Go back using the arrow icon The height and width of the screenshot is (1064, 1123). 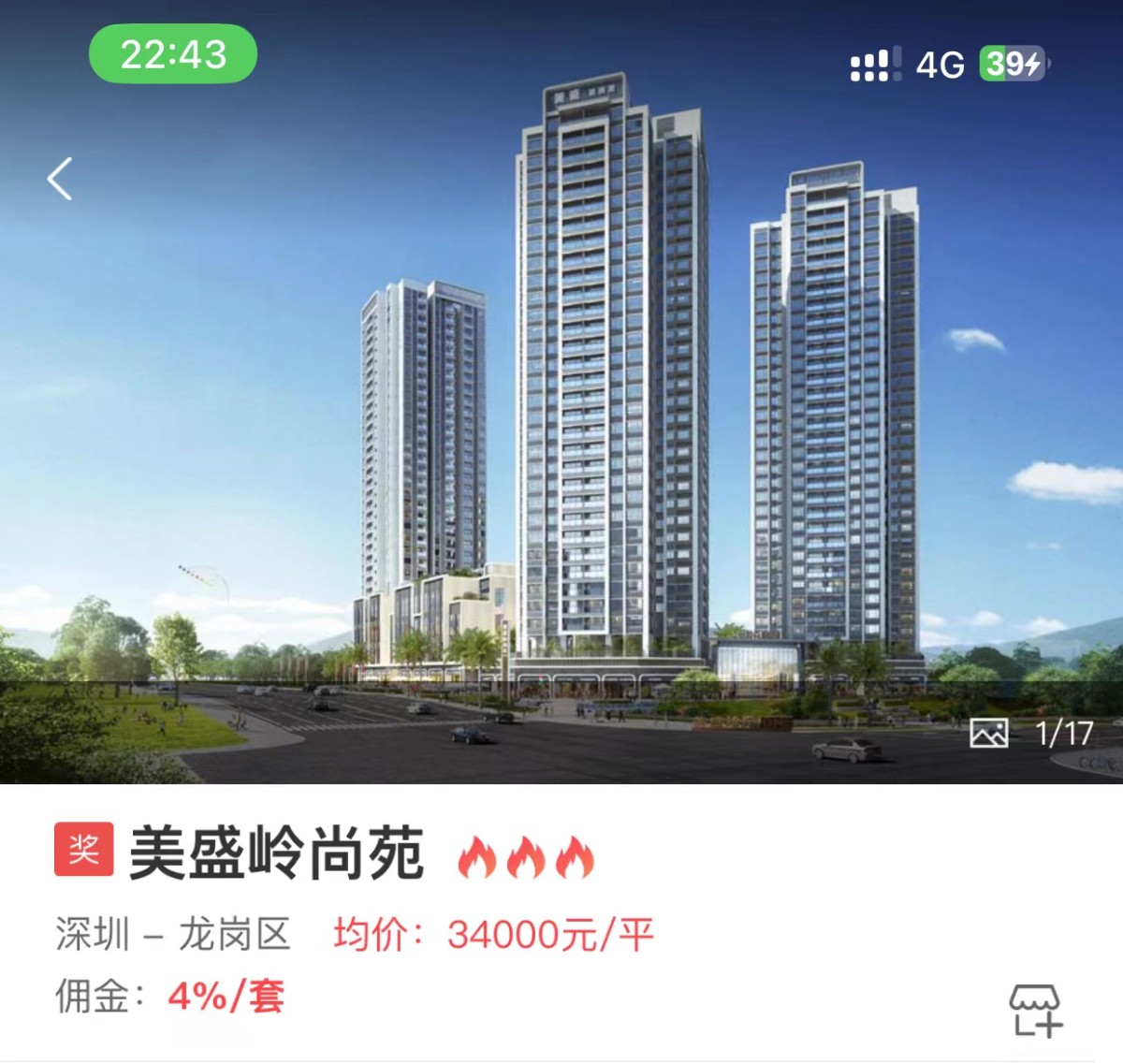pyautogui.click(x=61, y=179)
